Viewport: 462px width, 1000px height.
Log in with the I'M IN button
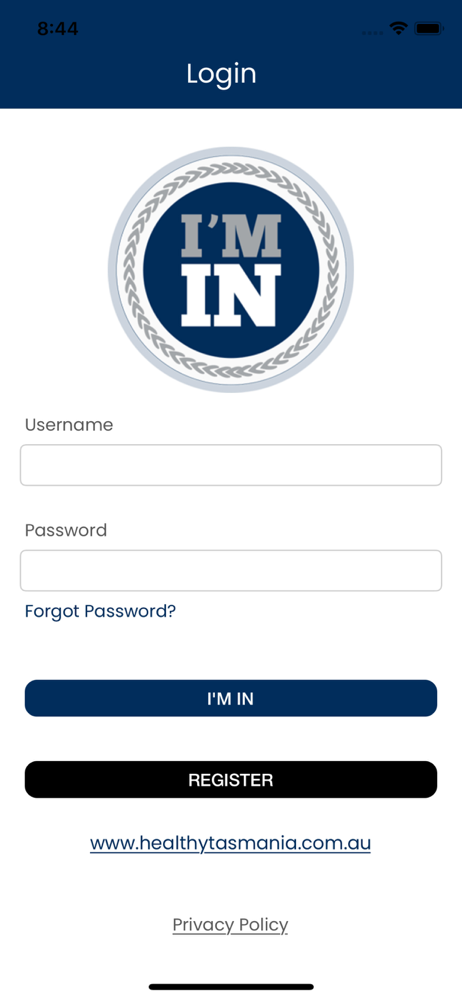[x=231, y=698]
